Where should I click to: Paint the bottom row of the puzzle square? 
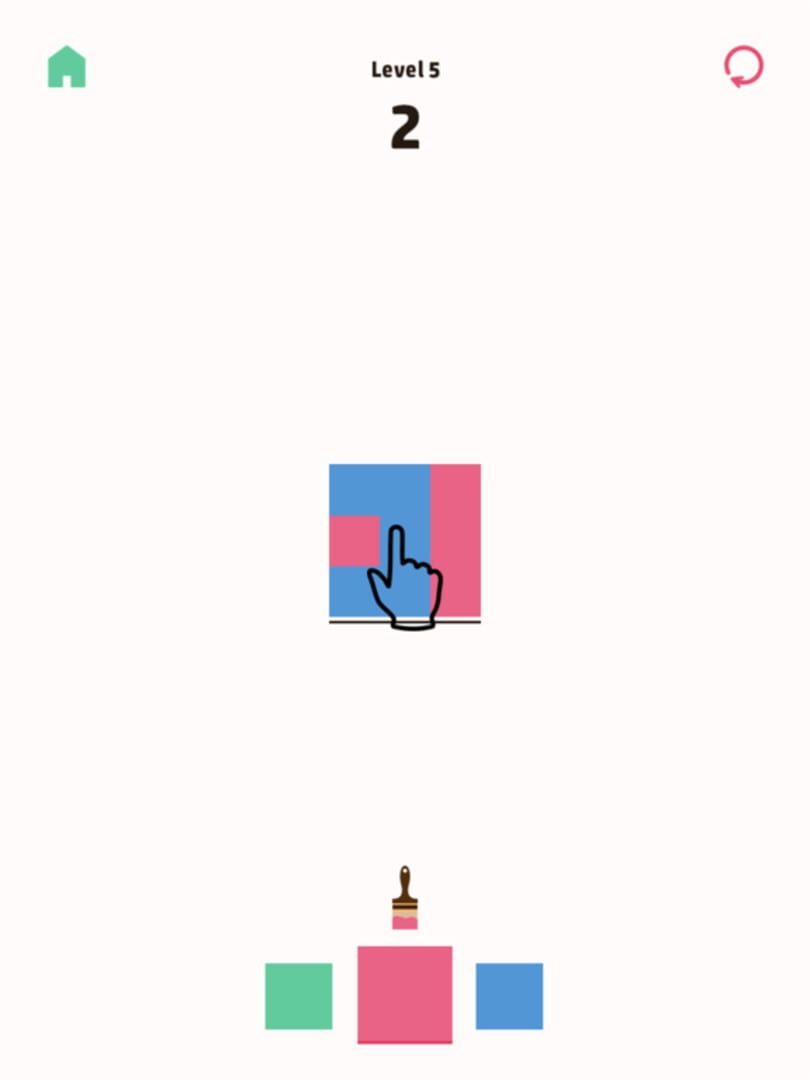(404, 592)
